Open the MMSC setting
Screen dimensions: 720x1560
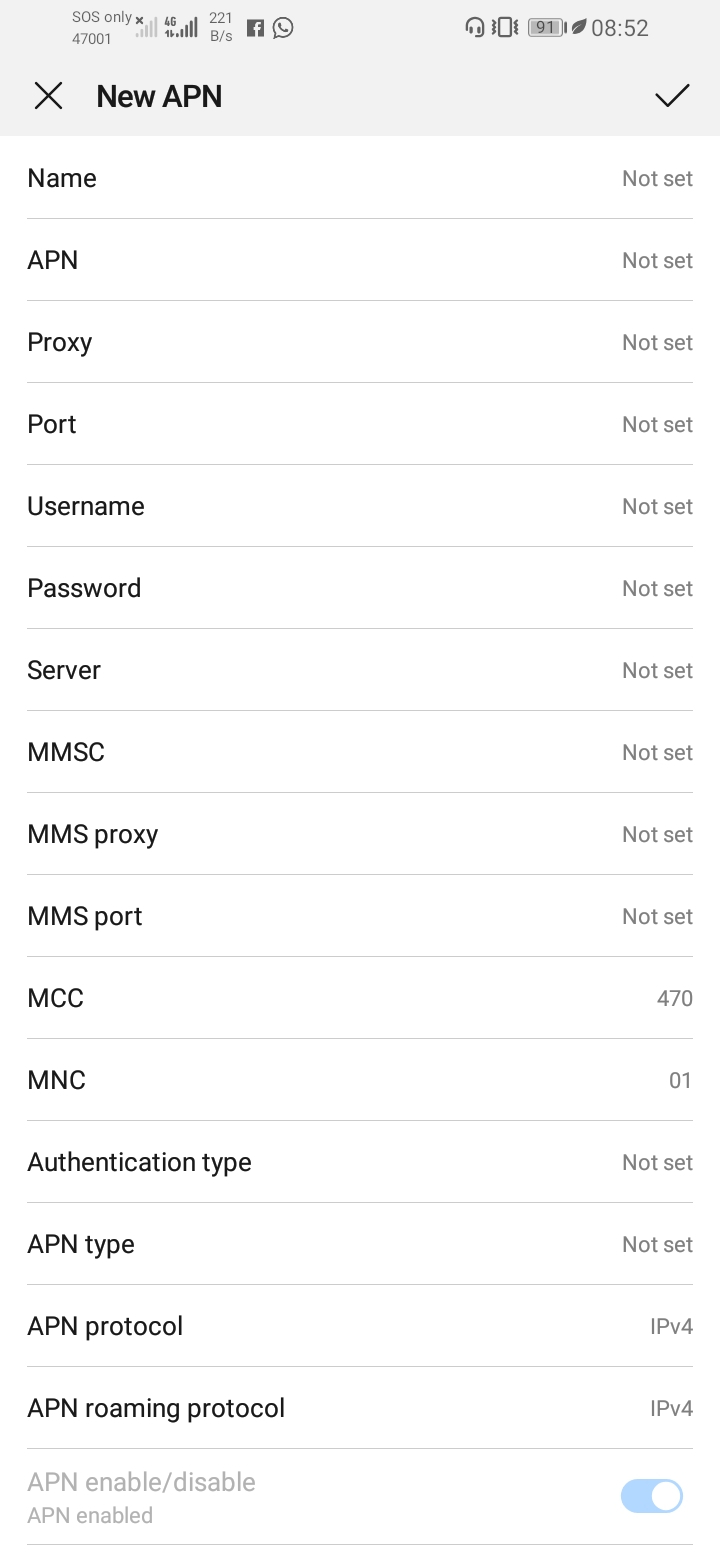(x=360, y=752)
